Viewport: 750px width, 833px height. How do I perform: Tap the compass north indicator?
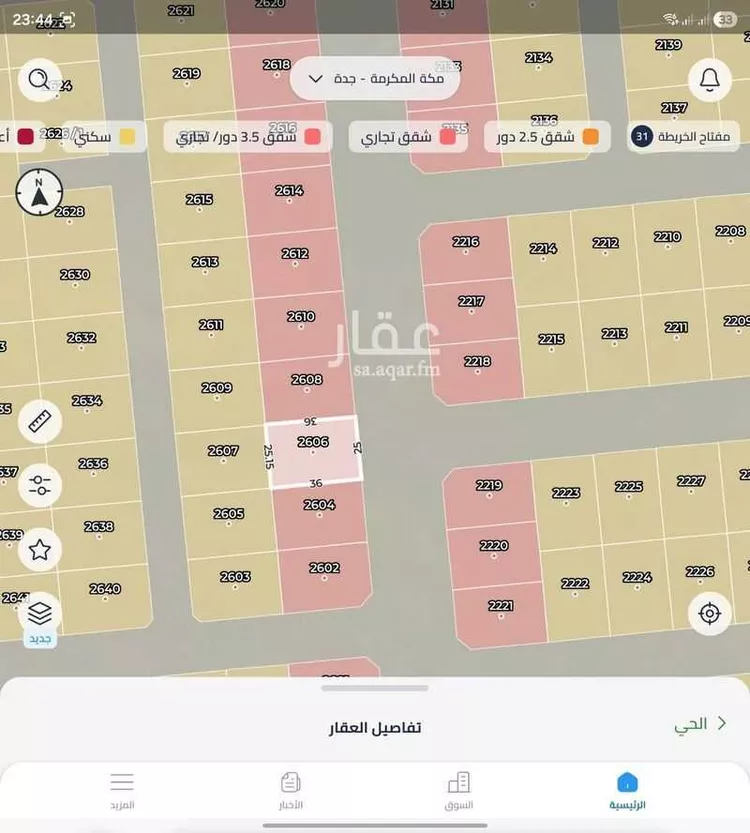[39, 191]
